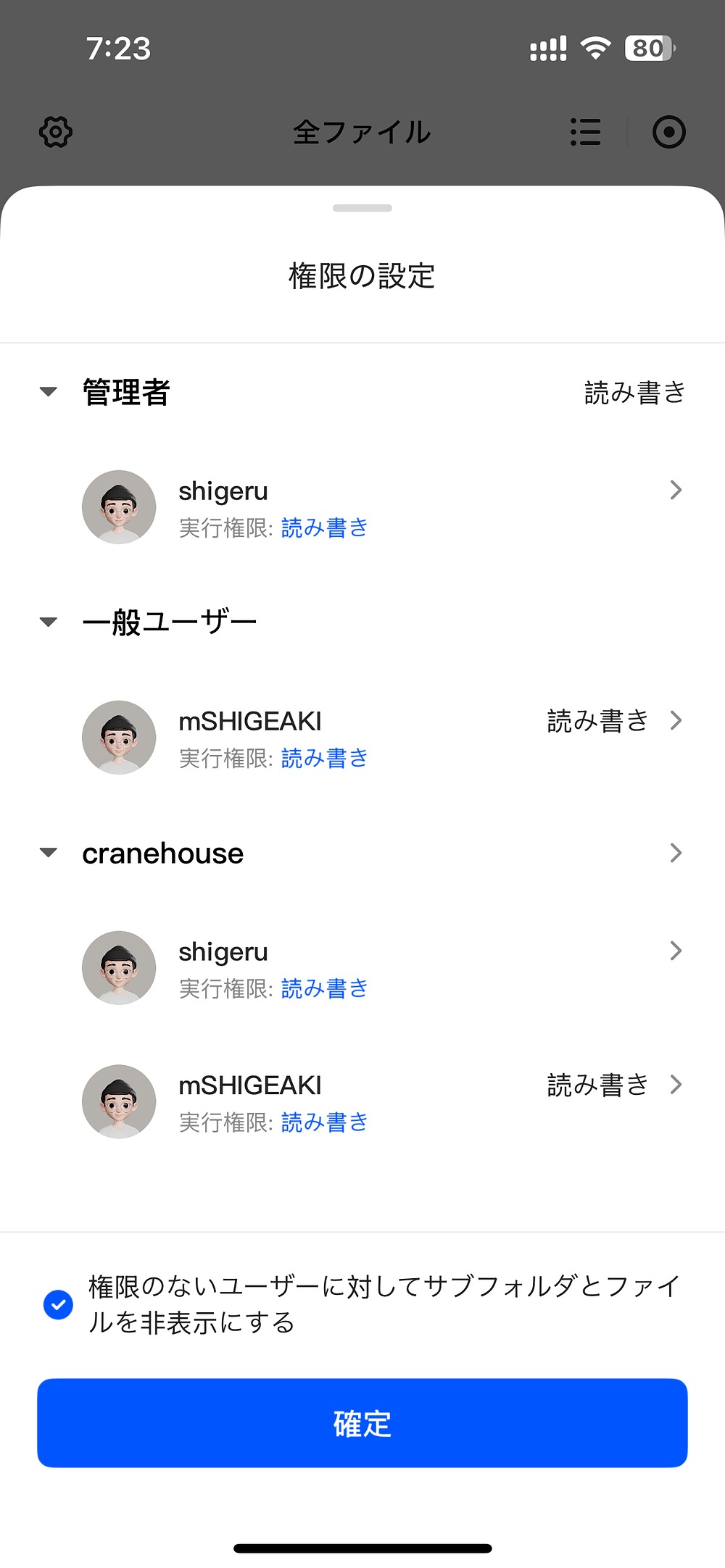This screenshot has height=1568, width=725.
Task: Tap the circular target icon
Action: click(668, 132)
